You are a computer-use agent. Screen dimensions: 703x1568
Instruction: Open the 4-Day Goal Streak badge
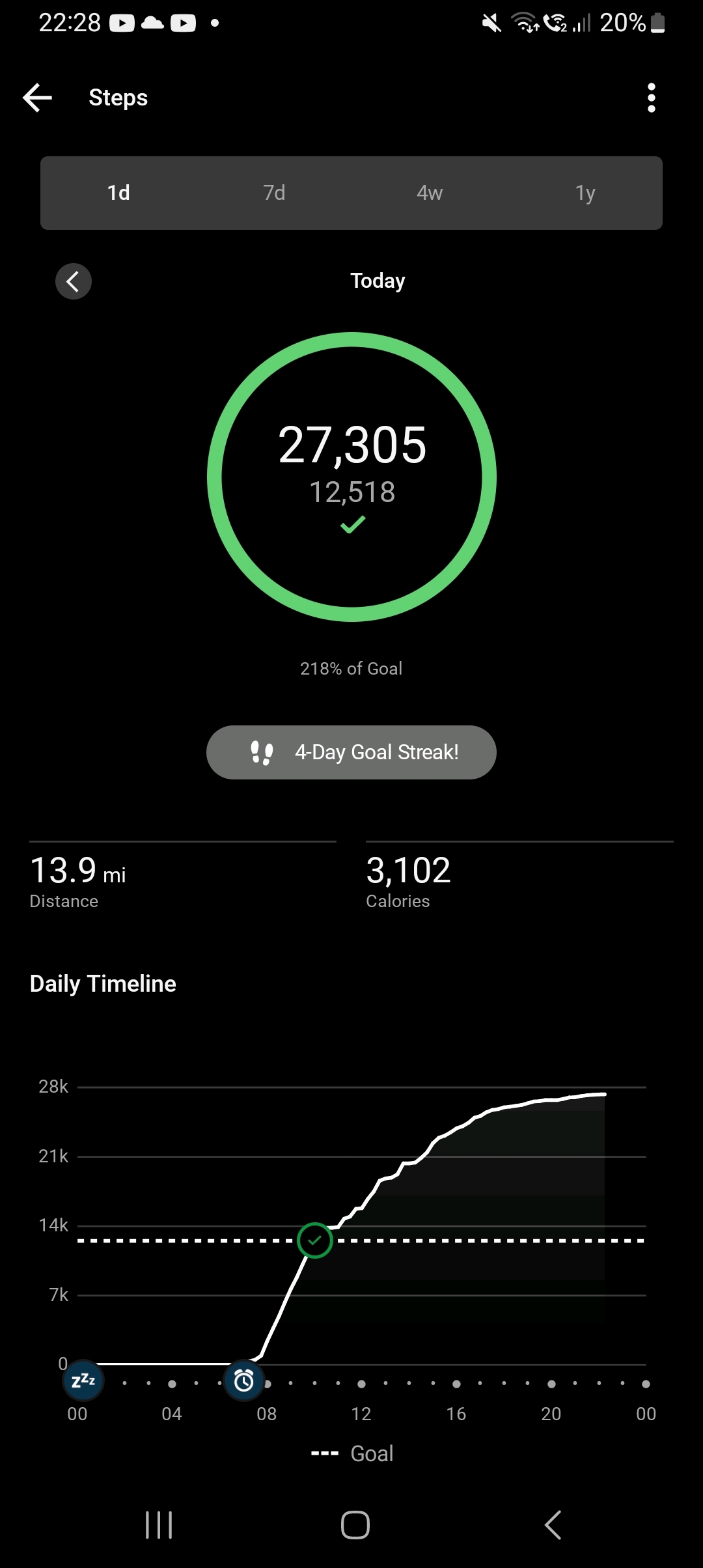pyautogui.click(x=351, y=752)
